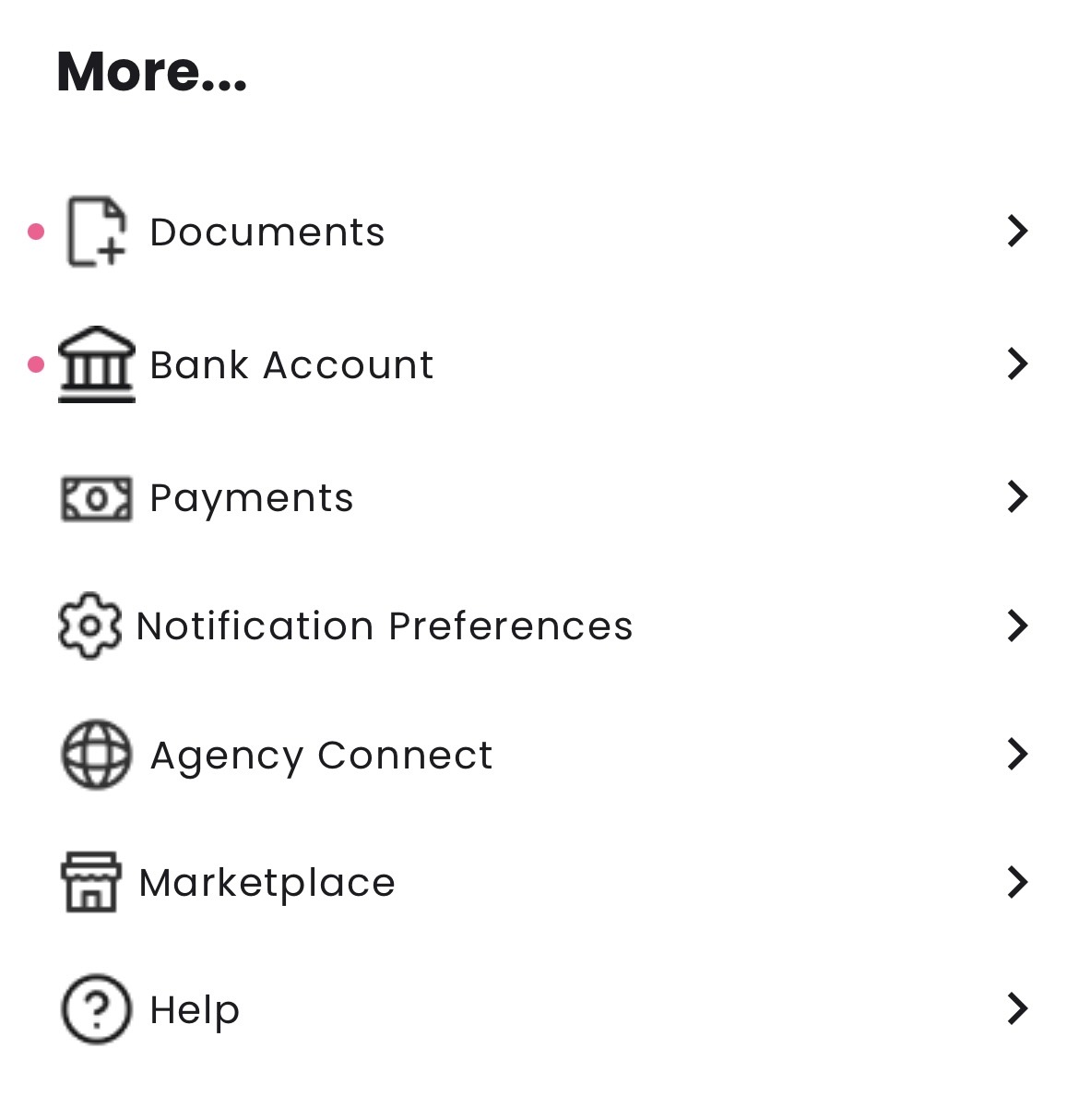
Task: Open the Marketplace
Action: [267, 883]
